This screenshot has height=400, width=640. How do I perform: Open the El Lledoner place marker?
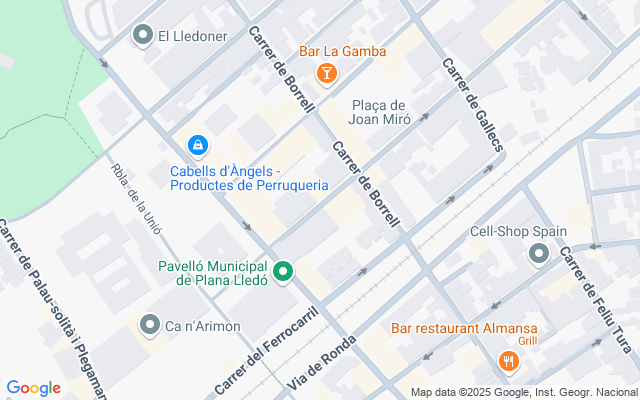[143, 36]
